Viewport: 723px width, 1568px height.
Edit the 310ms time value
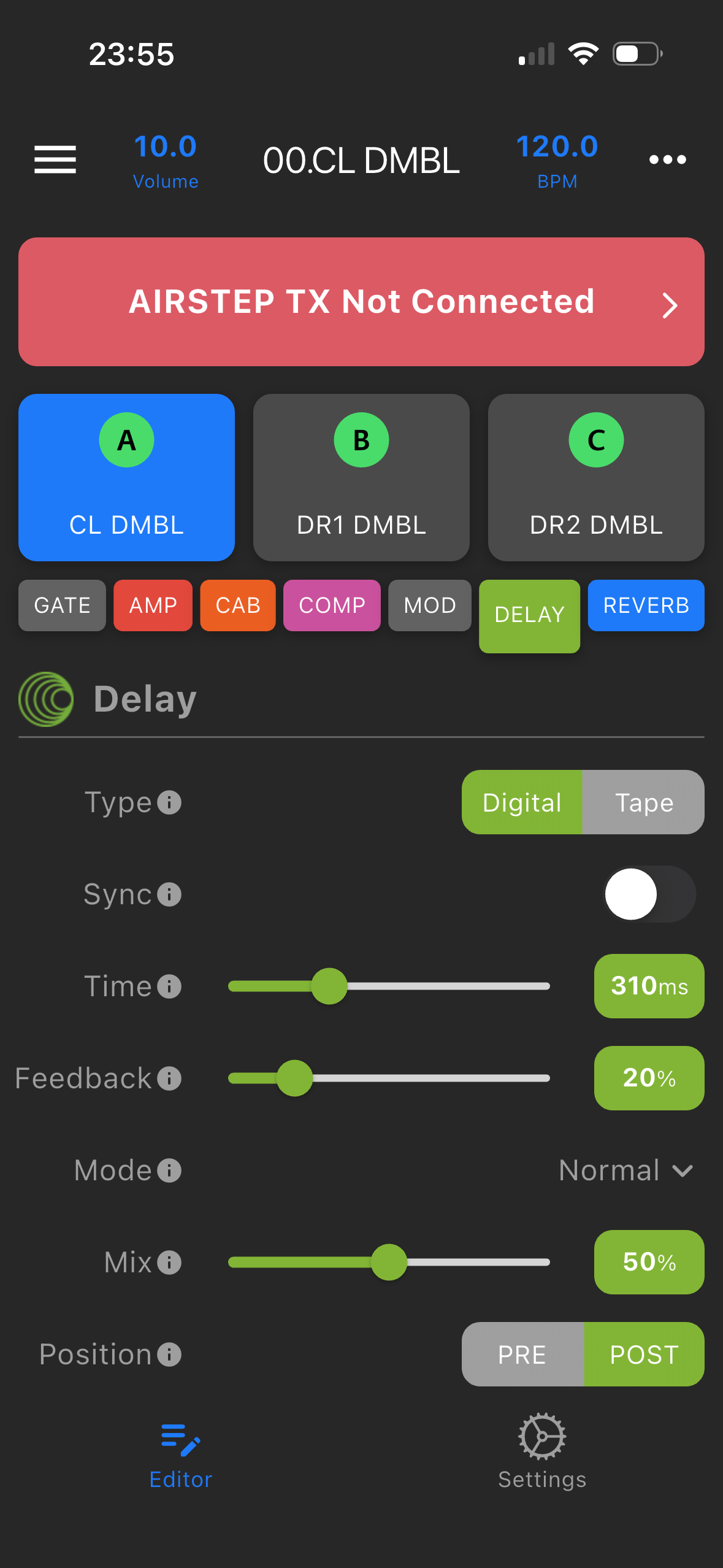(x=649, y=986)
